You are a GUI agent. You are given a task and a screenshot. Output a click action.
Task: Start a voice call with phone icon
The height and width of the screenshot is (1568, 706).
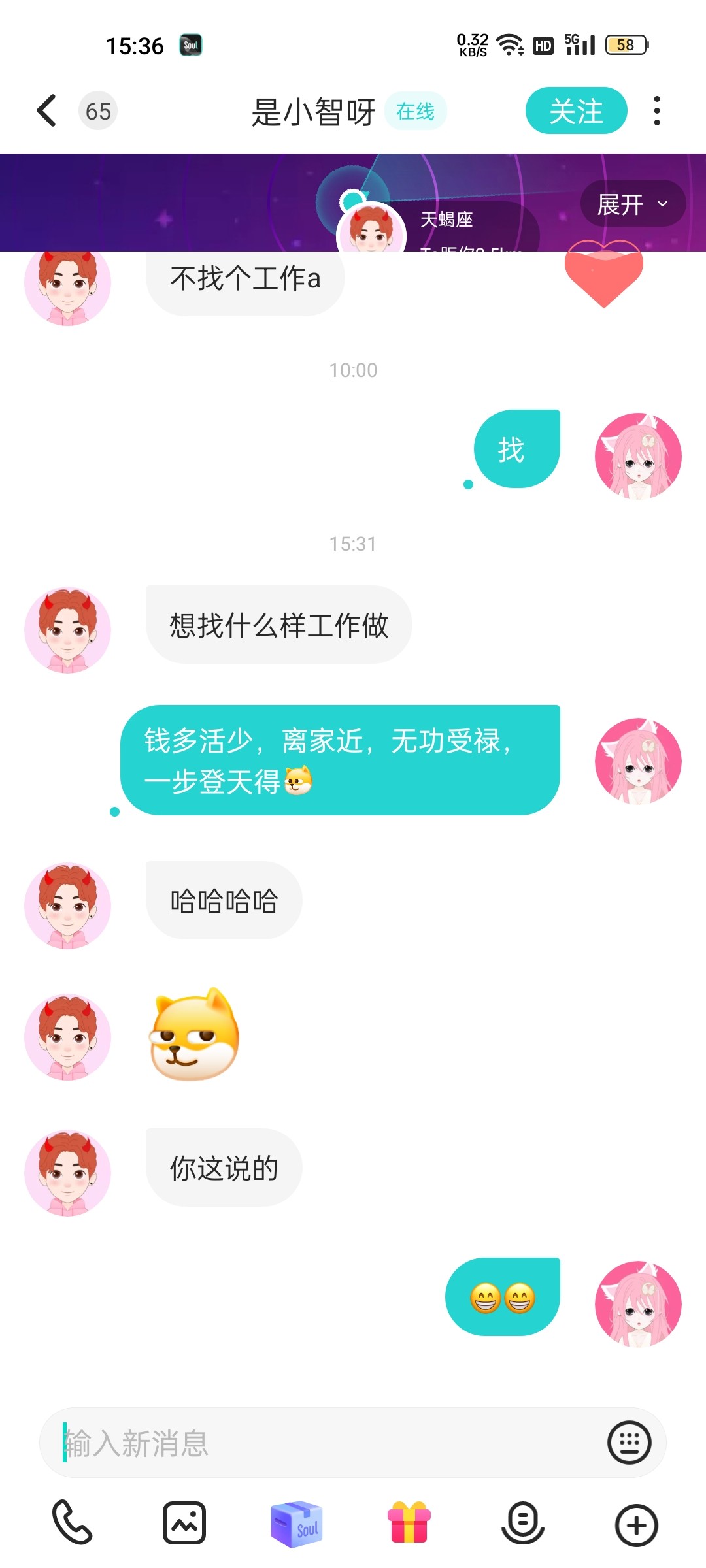(x=72, y=1524)
